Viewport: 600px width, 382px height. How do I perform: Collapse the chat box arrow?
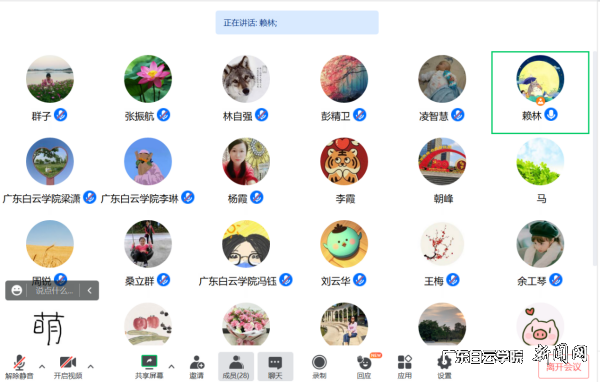coord(90,291)
